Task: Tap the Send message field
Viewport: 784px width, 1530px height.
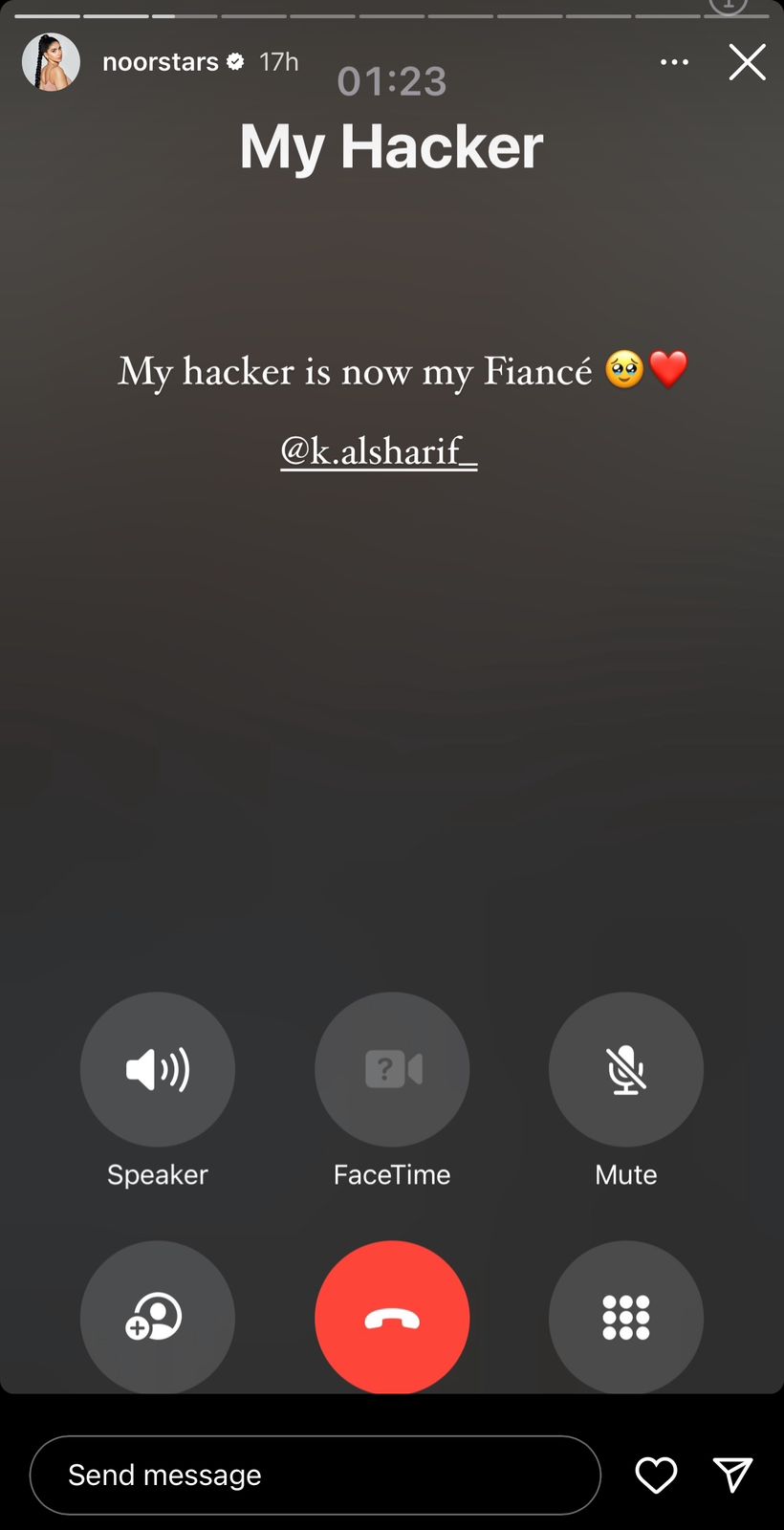Action: 315,1475
